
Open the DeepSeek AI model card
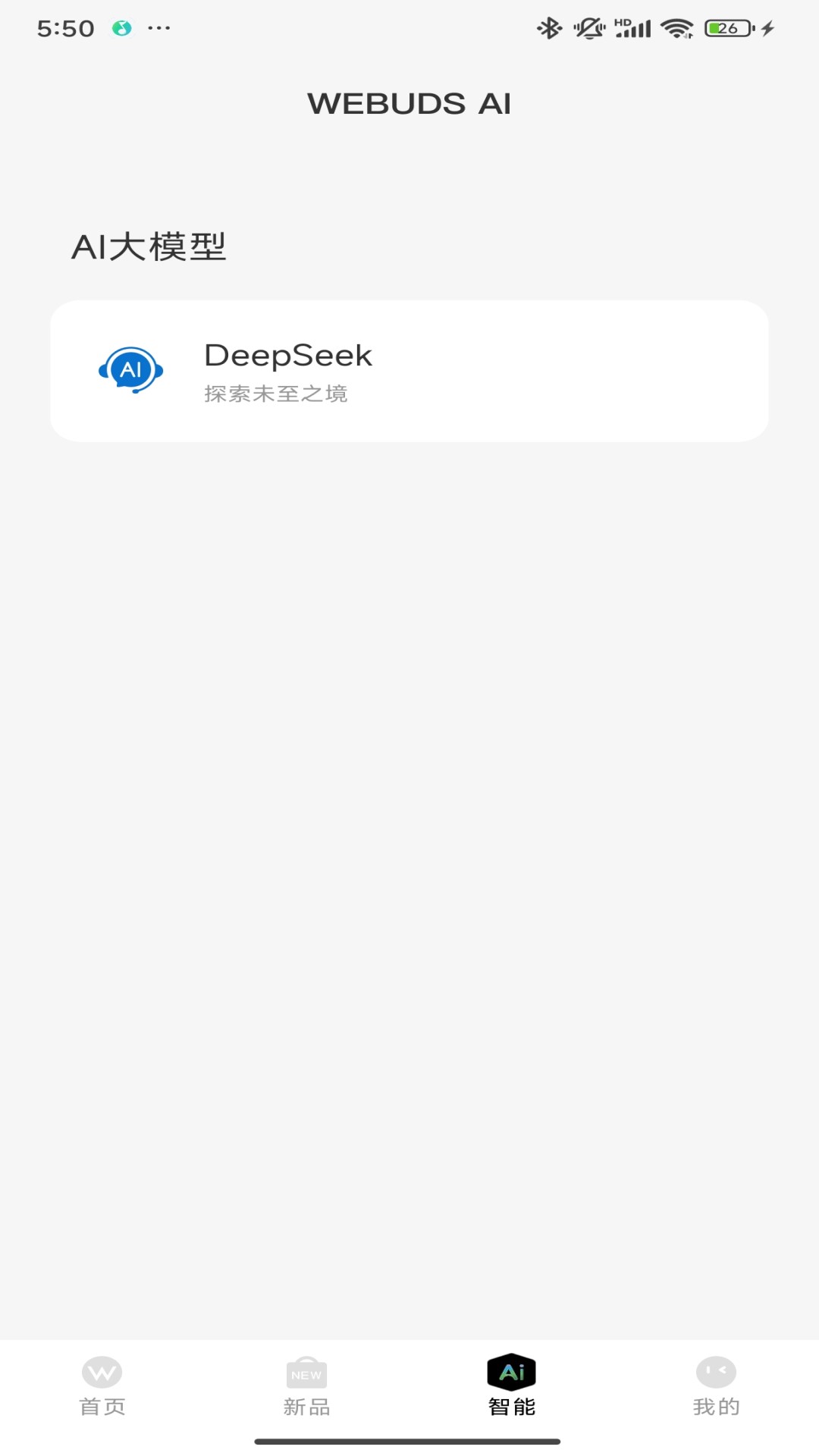click(x=409, y=371)
